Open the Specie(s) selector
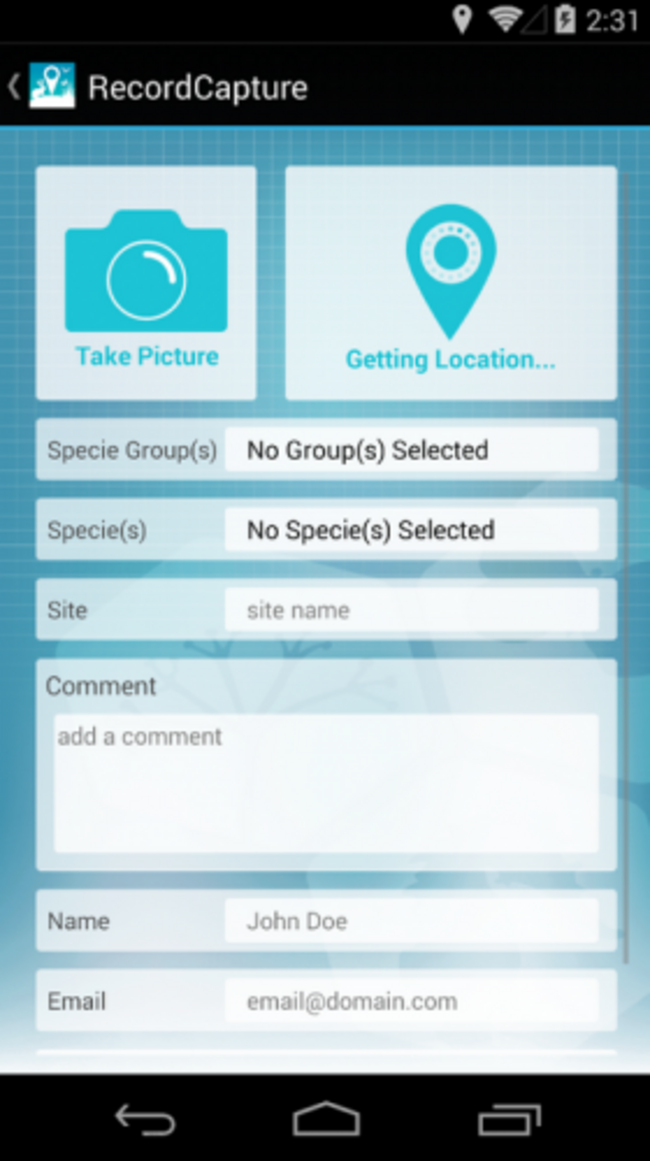Image resolution: width=650 pixels, height=1161 pixels. pyautogui.click(x=411, y=530)
